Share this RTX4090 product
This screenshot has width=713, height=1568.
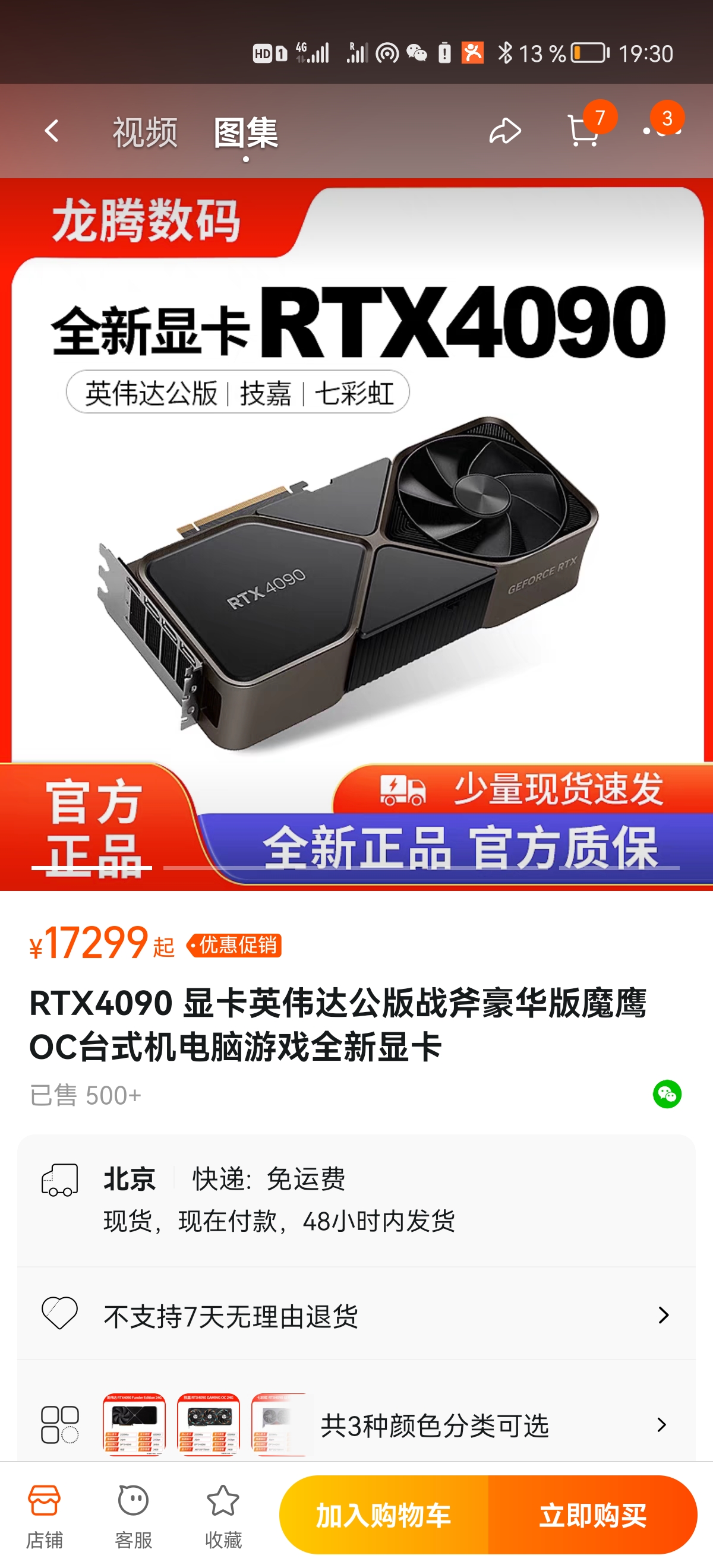point(505,131)
